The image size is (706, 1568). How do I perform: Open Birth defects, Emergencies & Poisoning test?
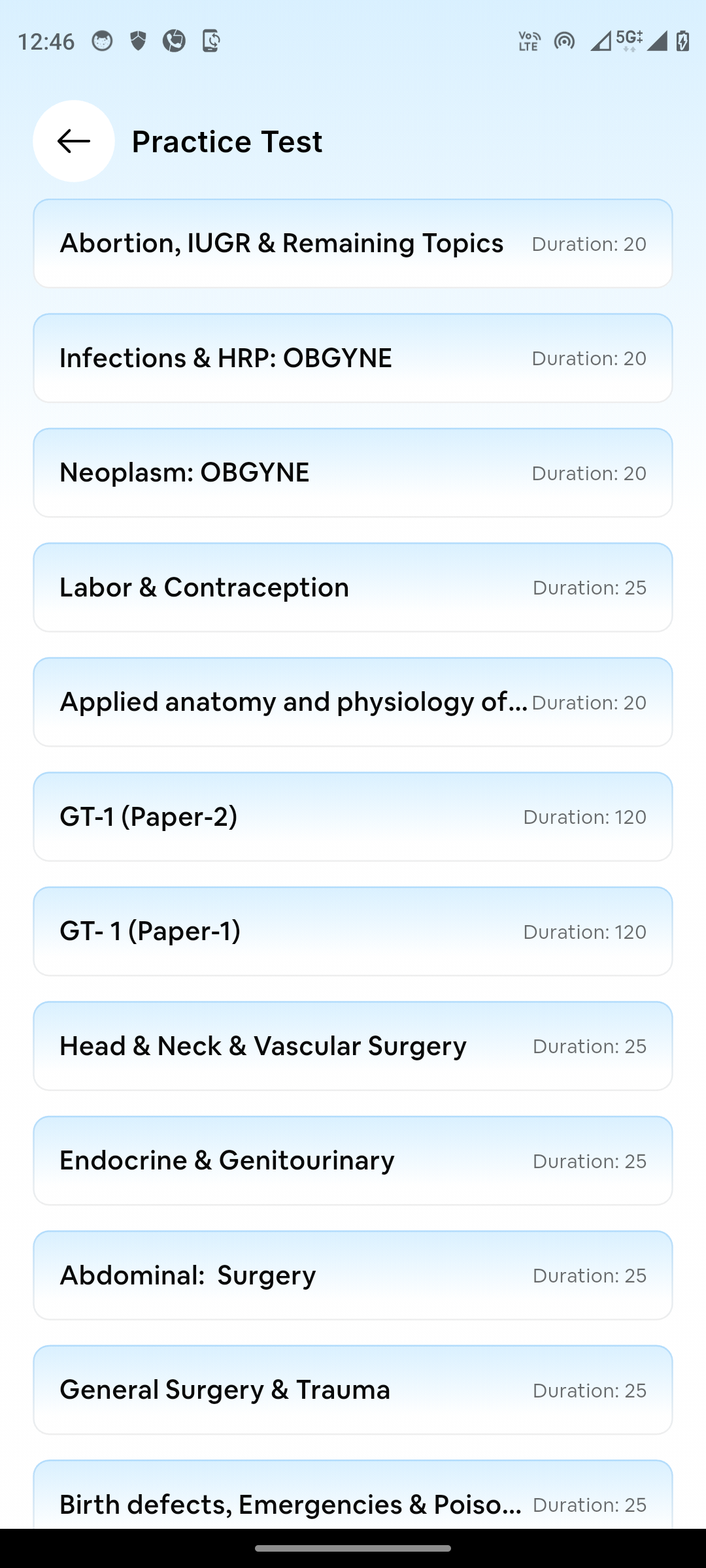(x=353, y=1499)
